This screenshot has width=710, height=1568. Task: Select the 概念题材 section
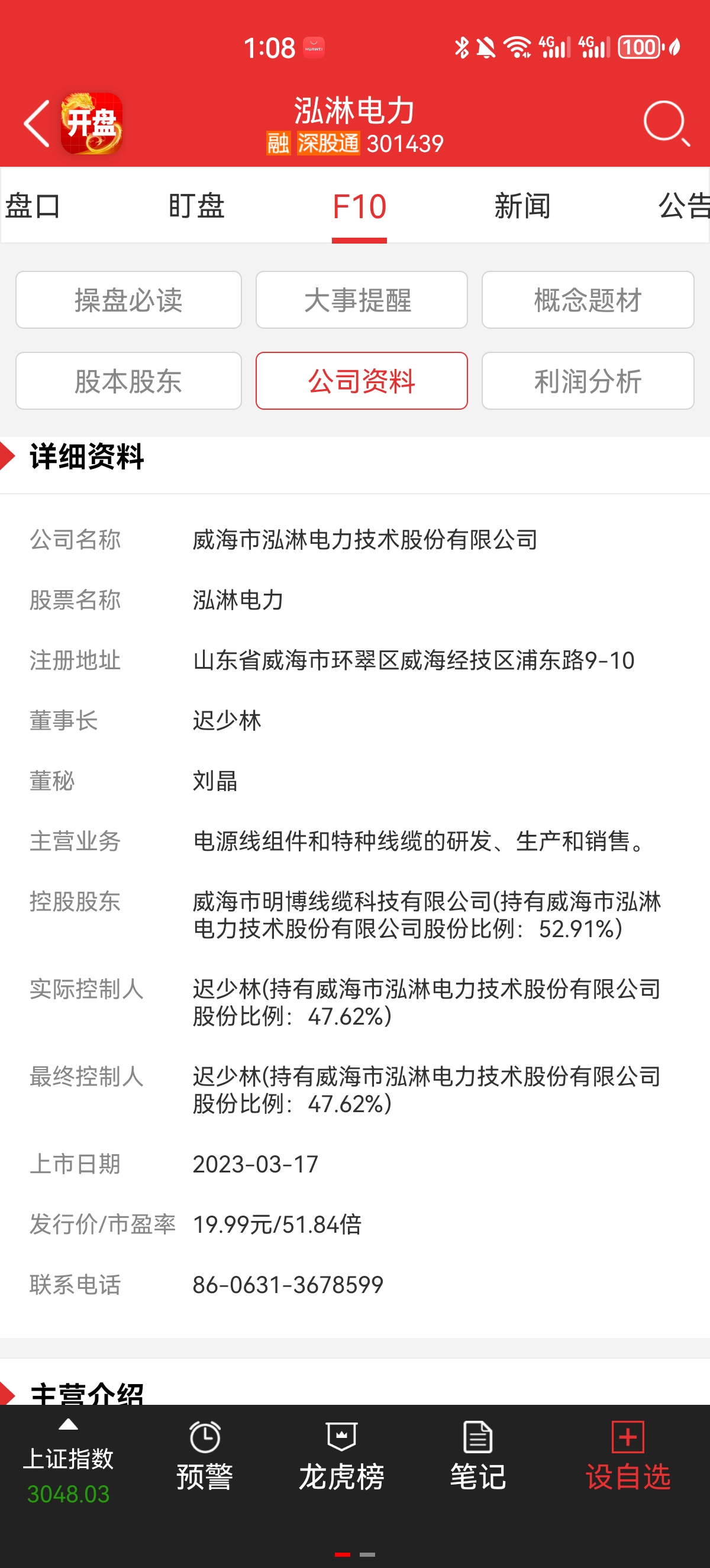[x=588, y=300]
